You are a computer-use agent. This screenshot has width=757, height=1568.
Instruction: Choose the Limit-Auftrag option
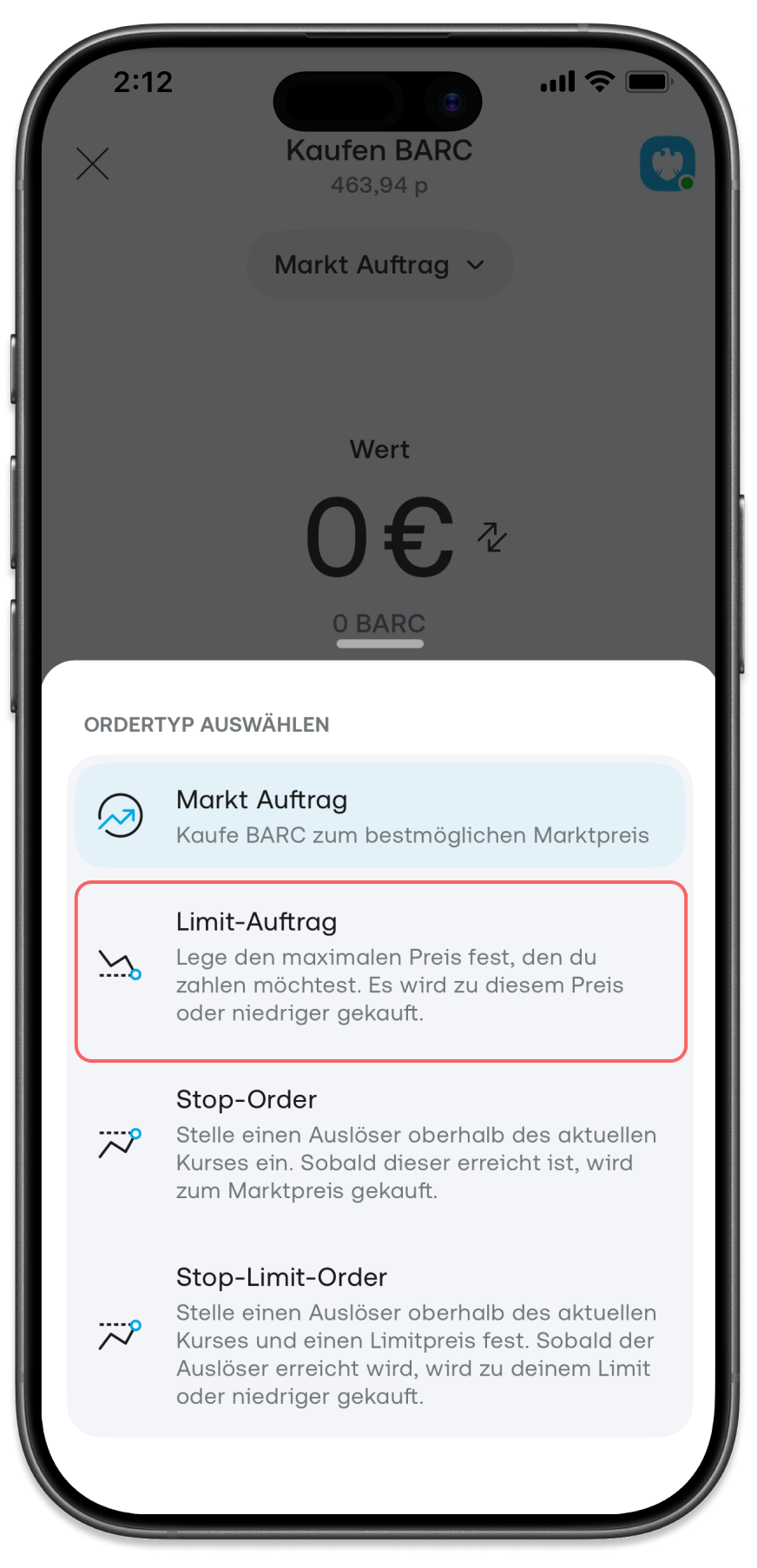pos(380,971)
